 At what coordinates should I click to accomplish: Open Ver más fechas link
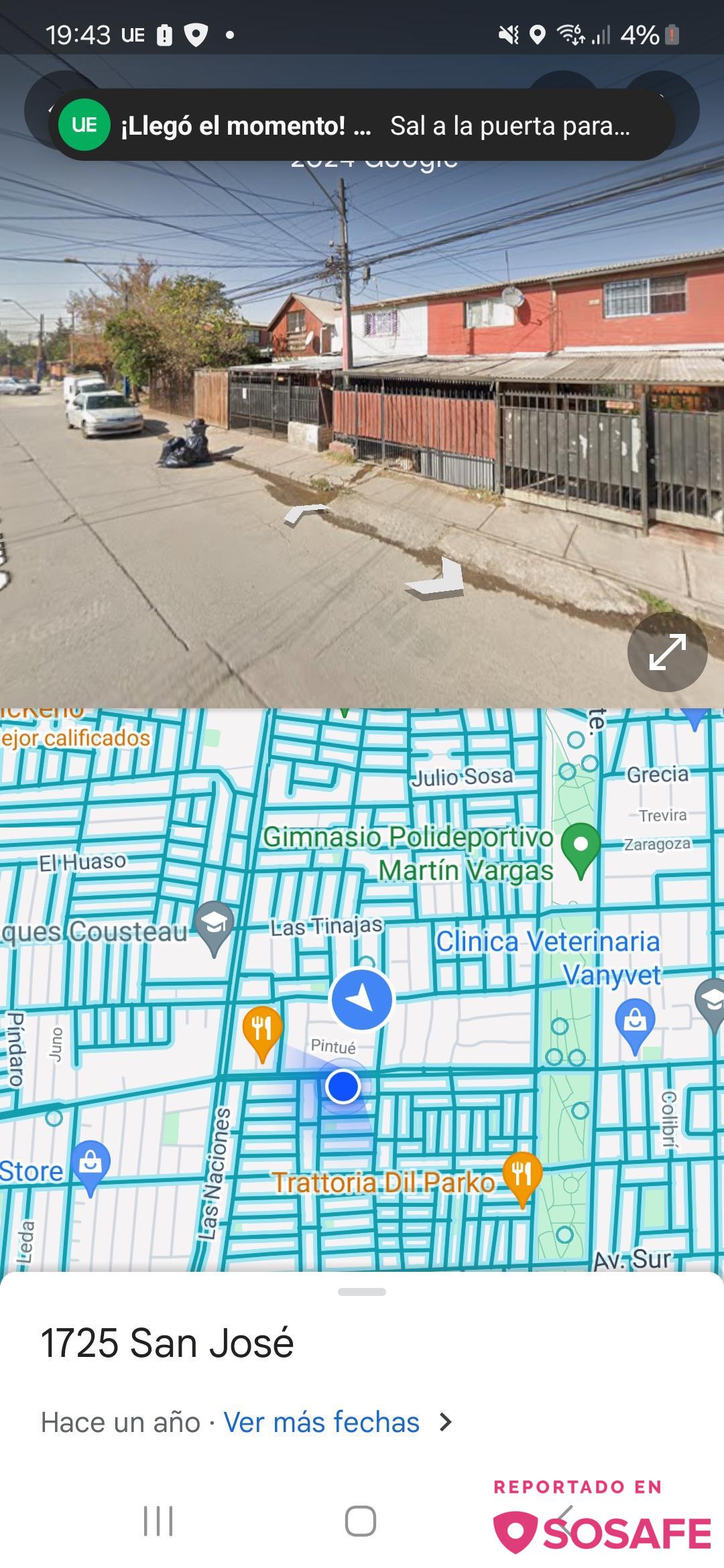322,1422
